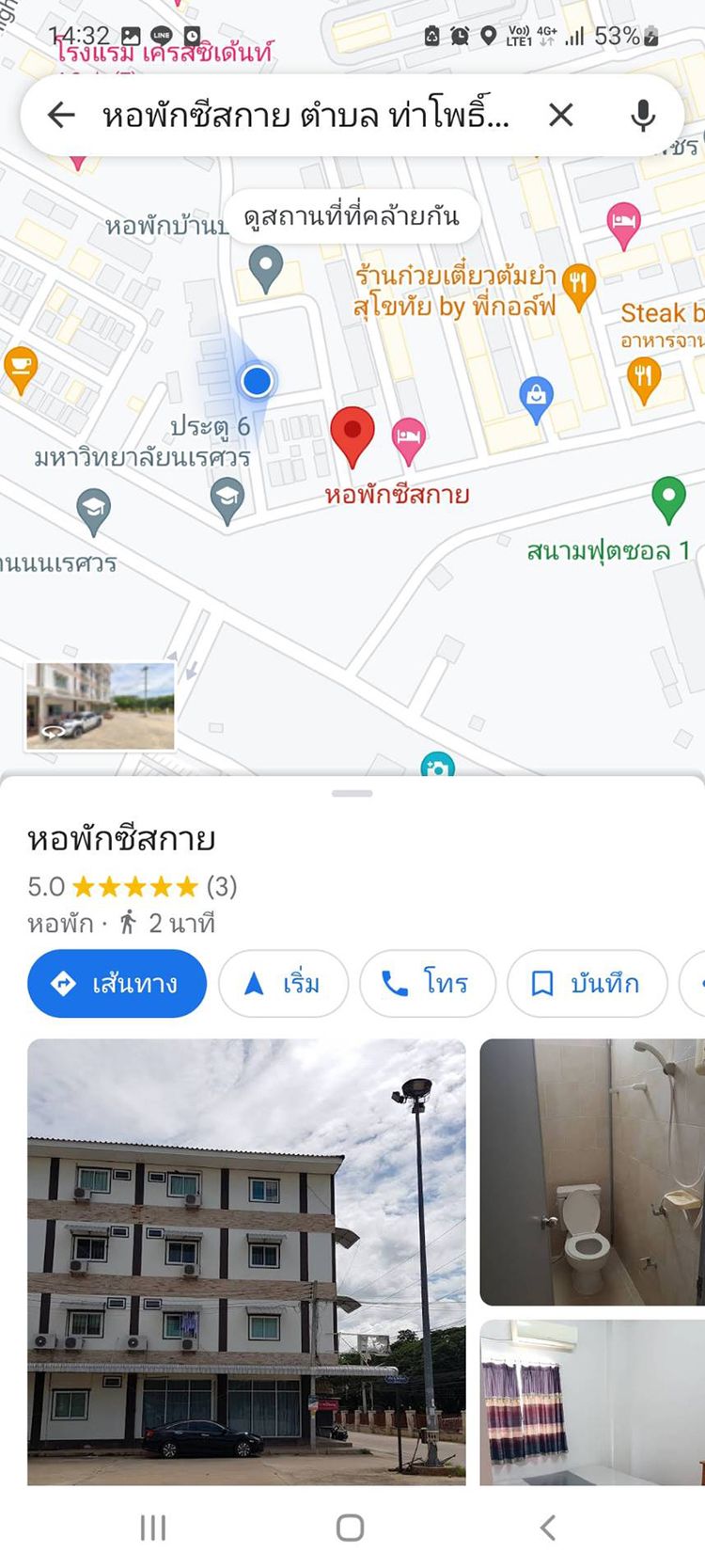Image resolution: width=705 pixels, height=1568 pixels.
Task: Call the place using the โทร button
Action: pyautogui.click(x=427, y=984)
